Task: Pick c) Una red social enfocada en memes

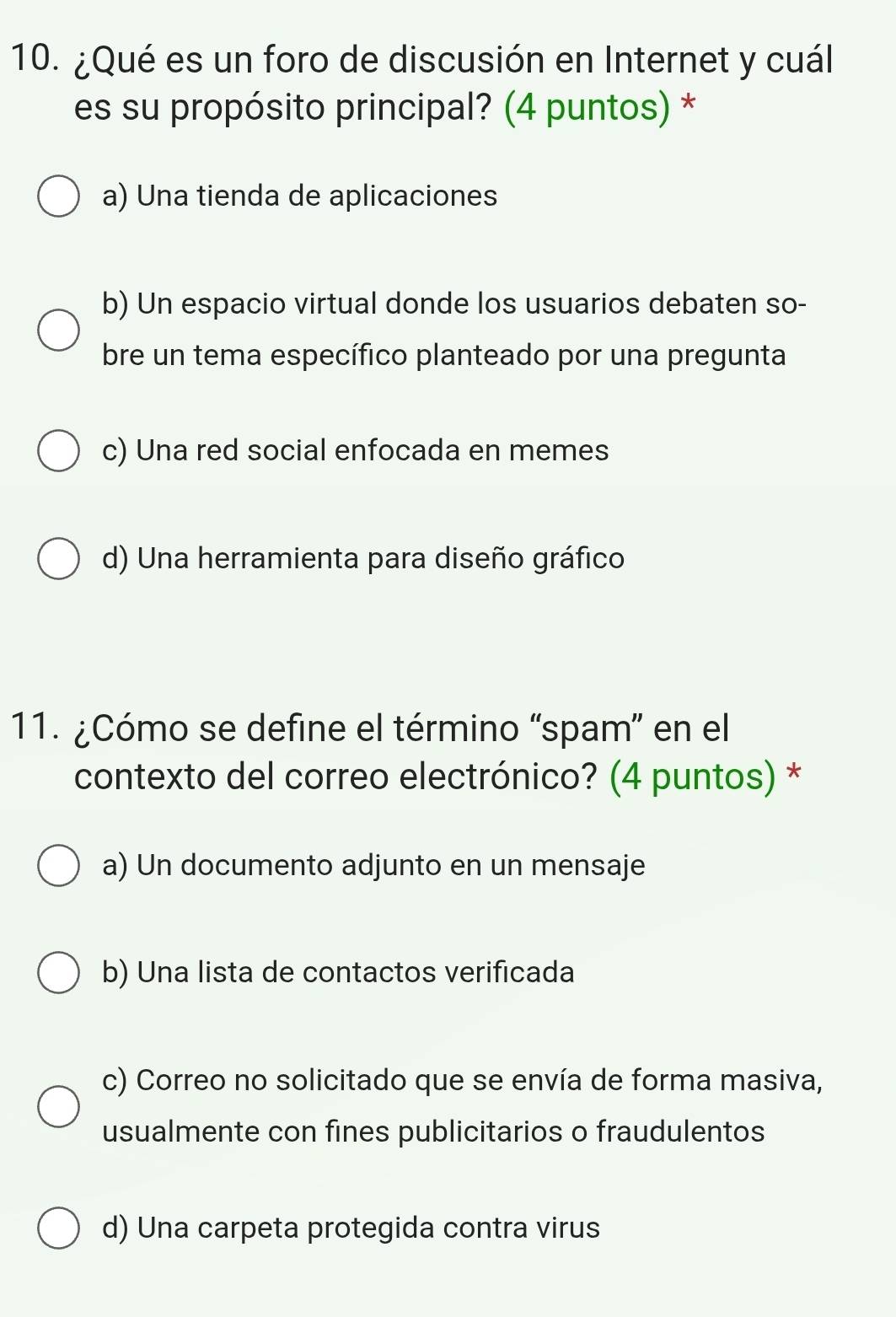Action: (x=58, y=451)
